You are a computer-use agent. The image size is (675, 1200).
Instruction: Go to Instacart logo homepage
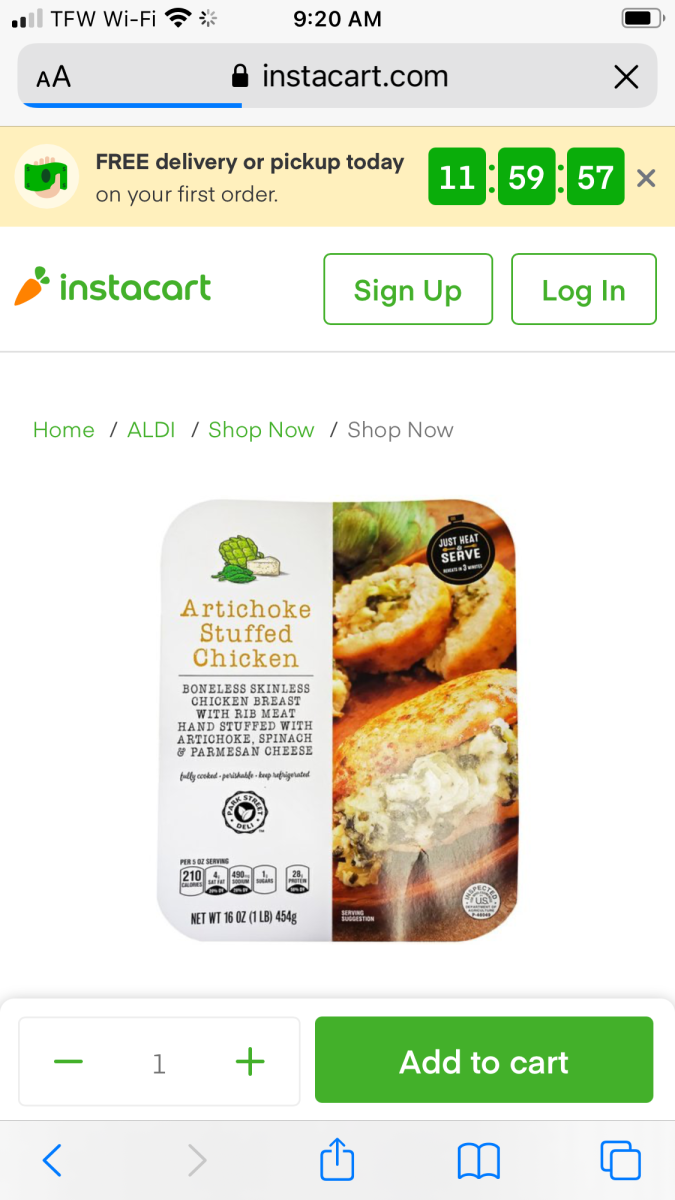click(113, 288)
